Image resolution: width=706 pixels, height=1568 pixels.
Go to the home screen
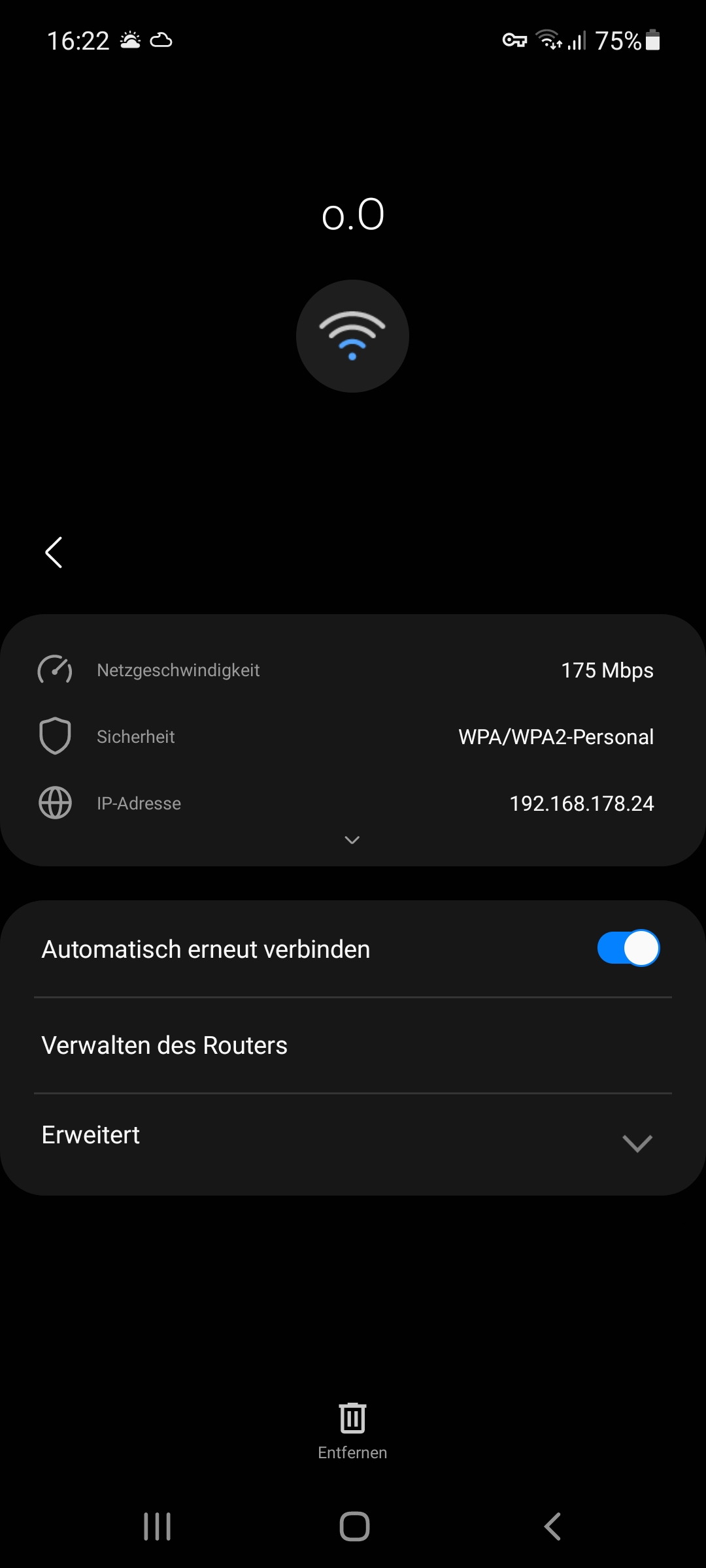pos(354,1526)
